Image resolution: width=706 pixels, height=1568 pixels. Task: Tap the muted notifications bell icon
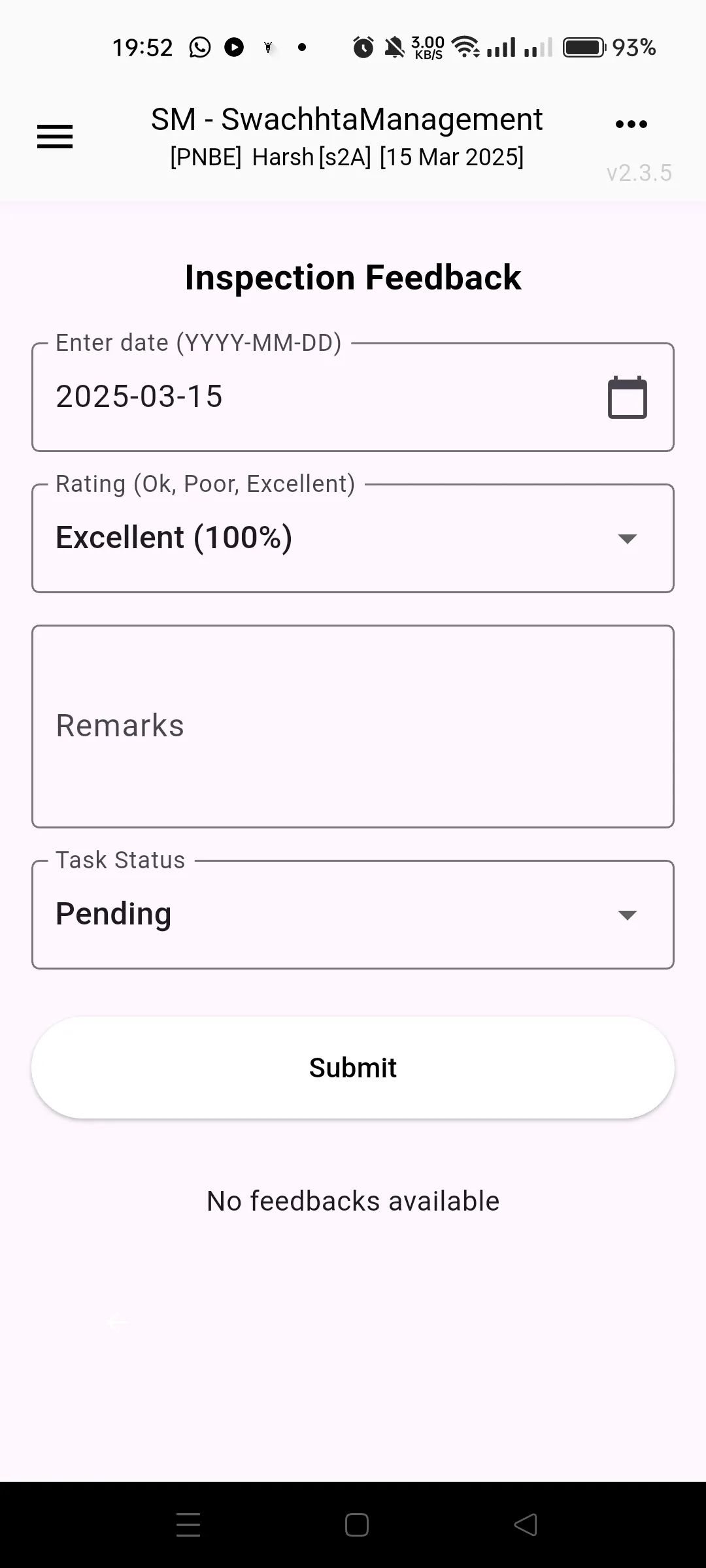(394, 46)
